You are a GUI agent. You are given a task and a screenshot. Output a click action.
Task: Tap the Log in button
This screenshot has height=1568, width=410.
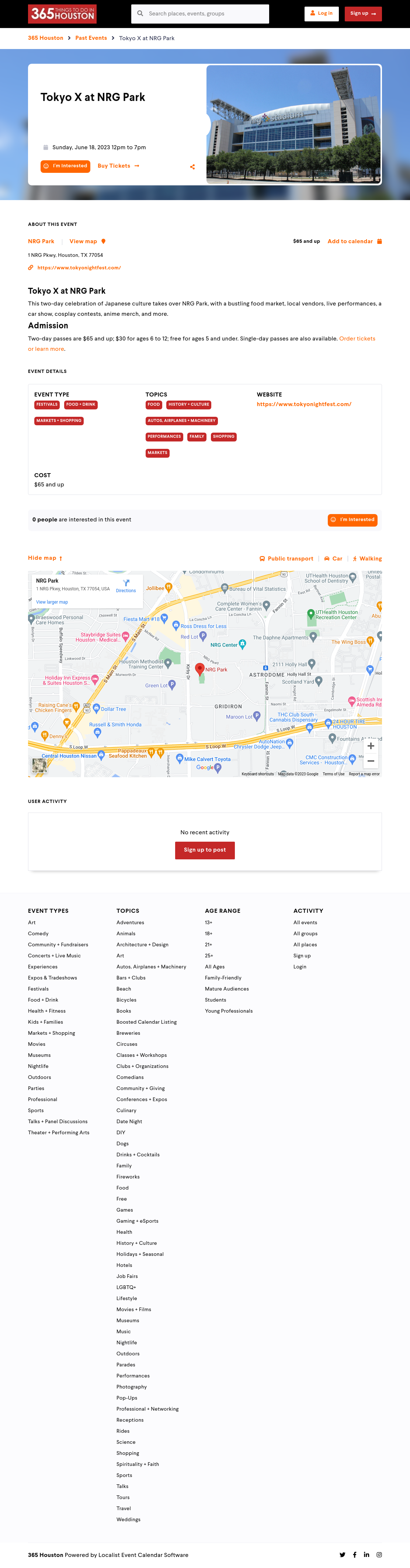pos(321,13)
